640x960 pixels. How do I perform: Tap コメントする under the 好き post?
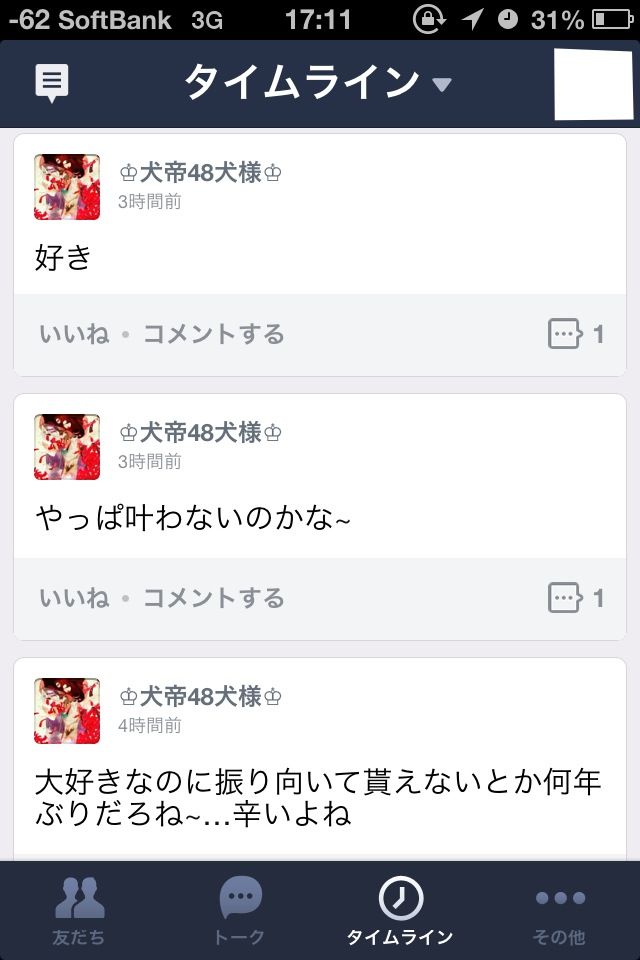[213, 334]
